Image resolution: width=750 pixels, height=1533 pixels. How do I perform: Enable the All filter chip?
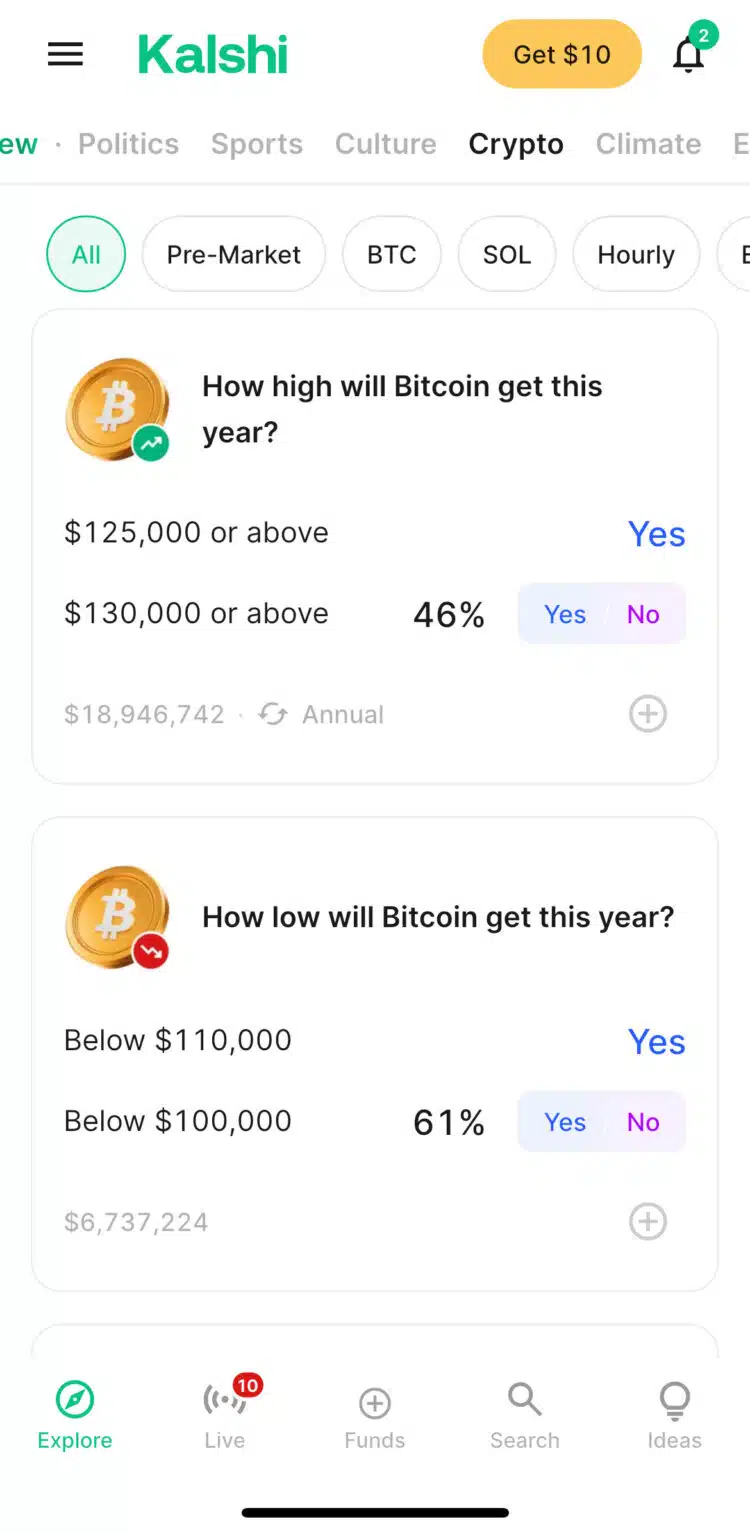tap(85, 254)
